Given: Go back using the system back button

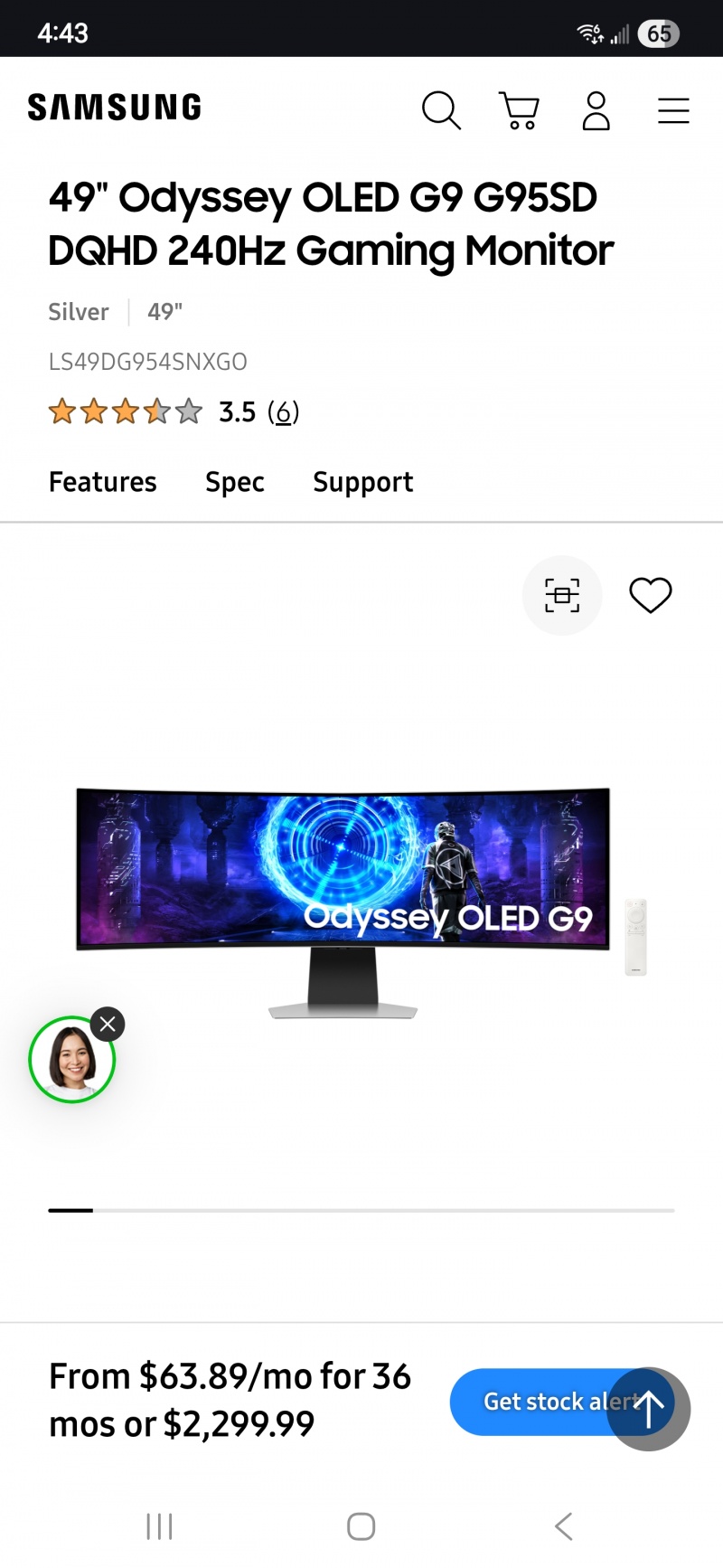Looking at the screenshot, I should [x=563, y=1526].
